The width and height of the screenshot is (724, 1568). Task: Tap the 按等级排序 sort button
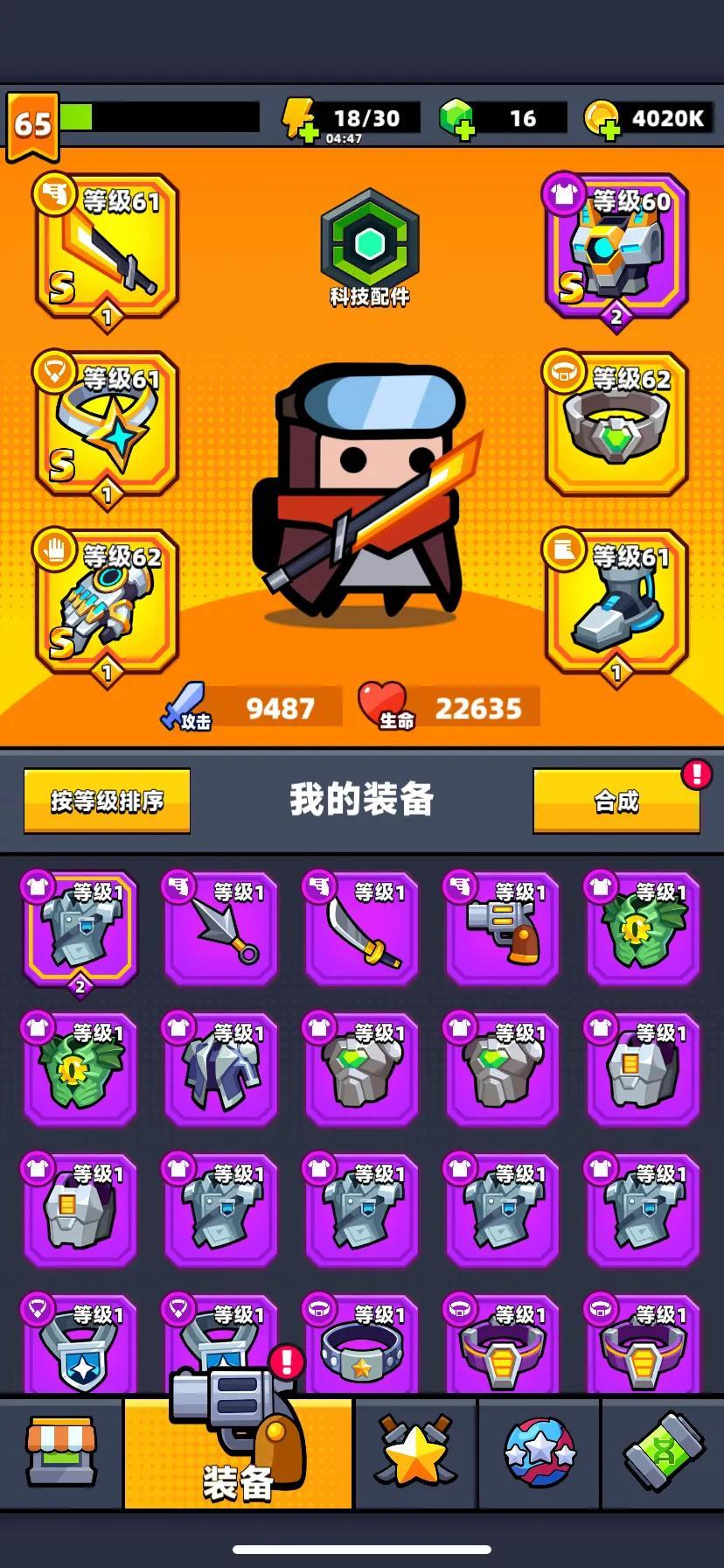pyautogui.click(x=107, y=800)
